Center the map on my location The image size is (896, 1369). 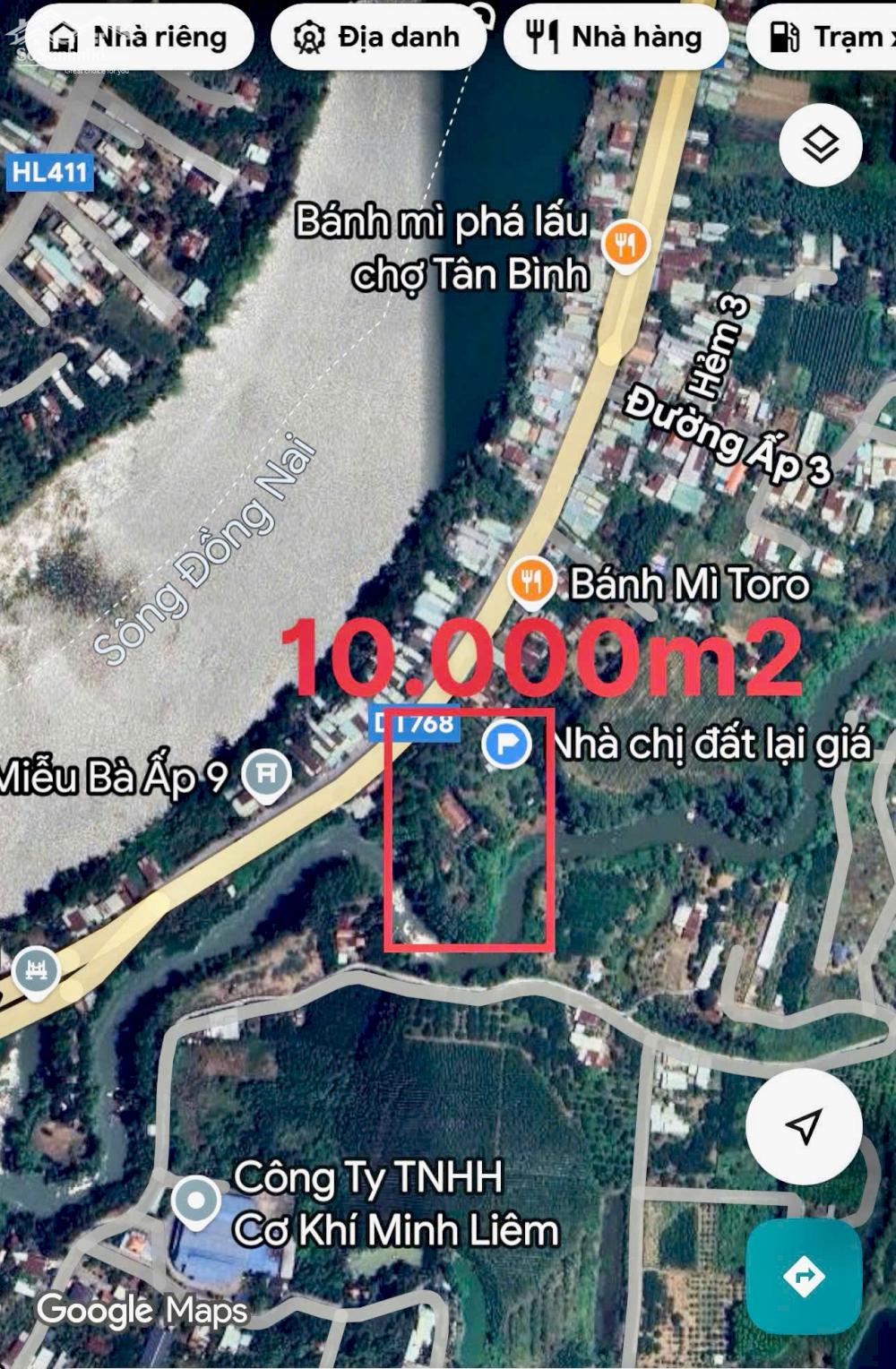point(804,1126)
